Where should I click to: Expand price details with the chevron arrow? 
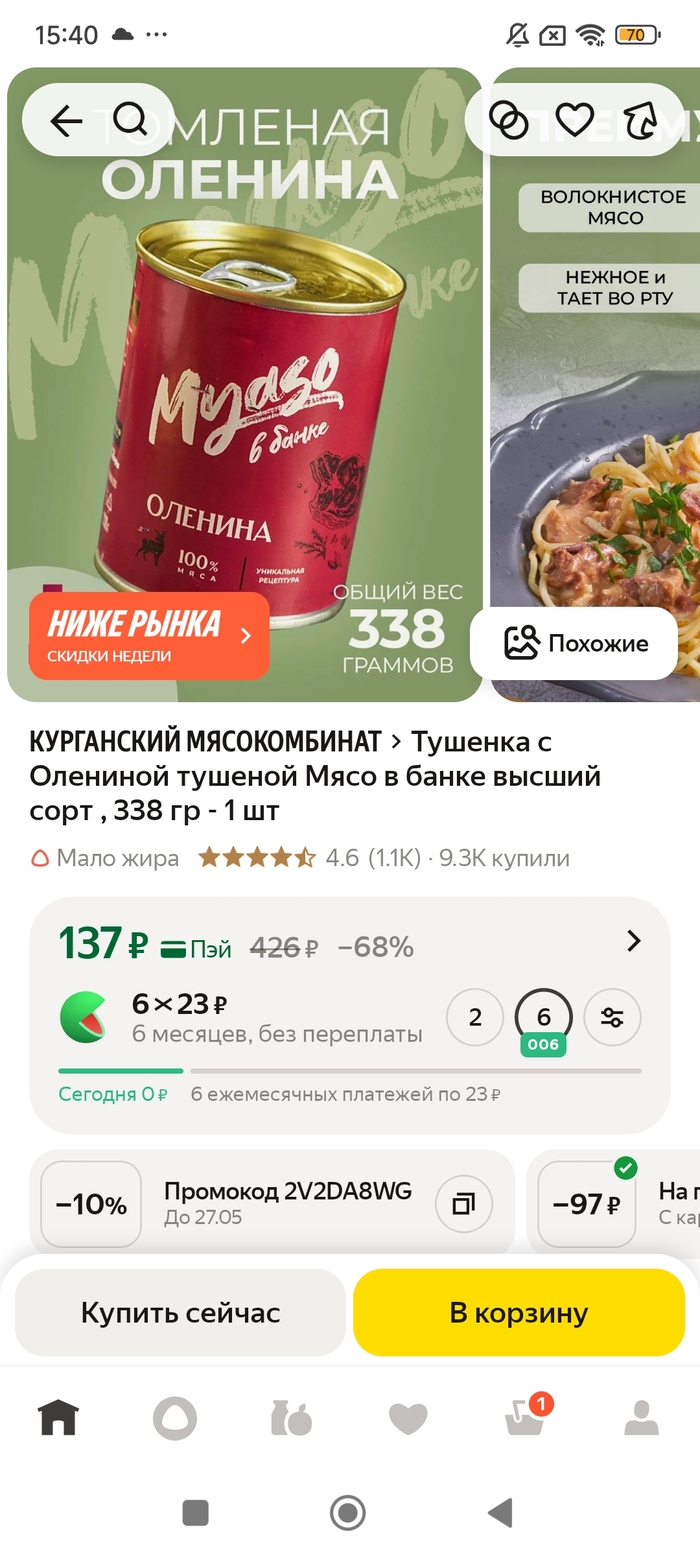[x=633, y=941]
